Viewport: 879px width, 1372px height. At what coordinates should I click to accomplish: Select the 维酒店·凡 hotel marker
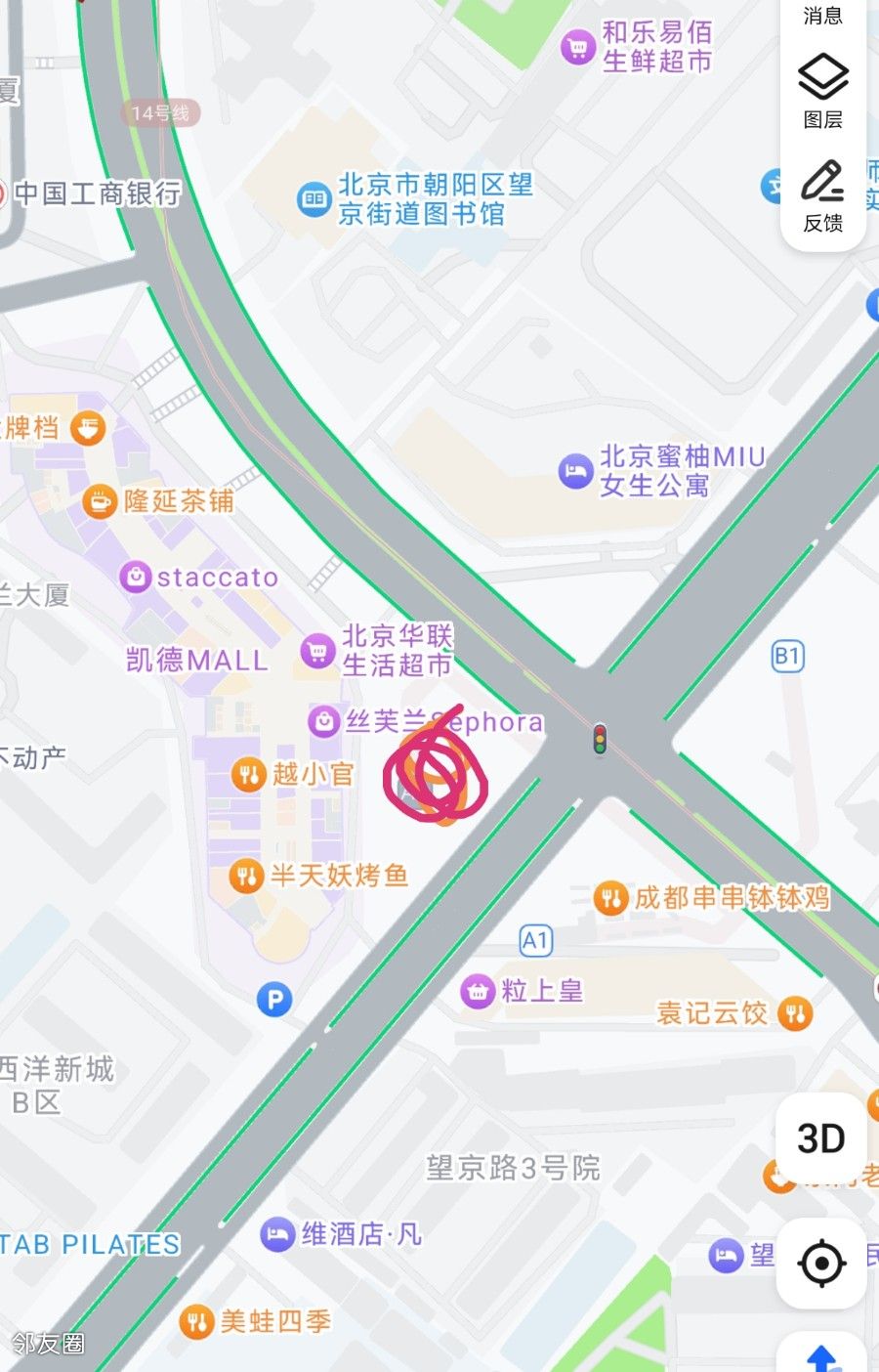277,1234
